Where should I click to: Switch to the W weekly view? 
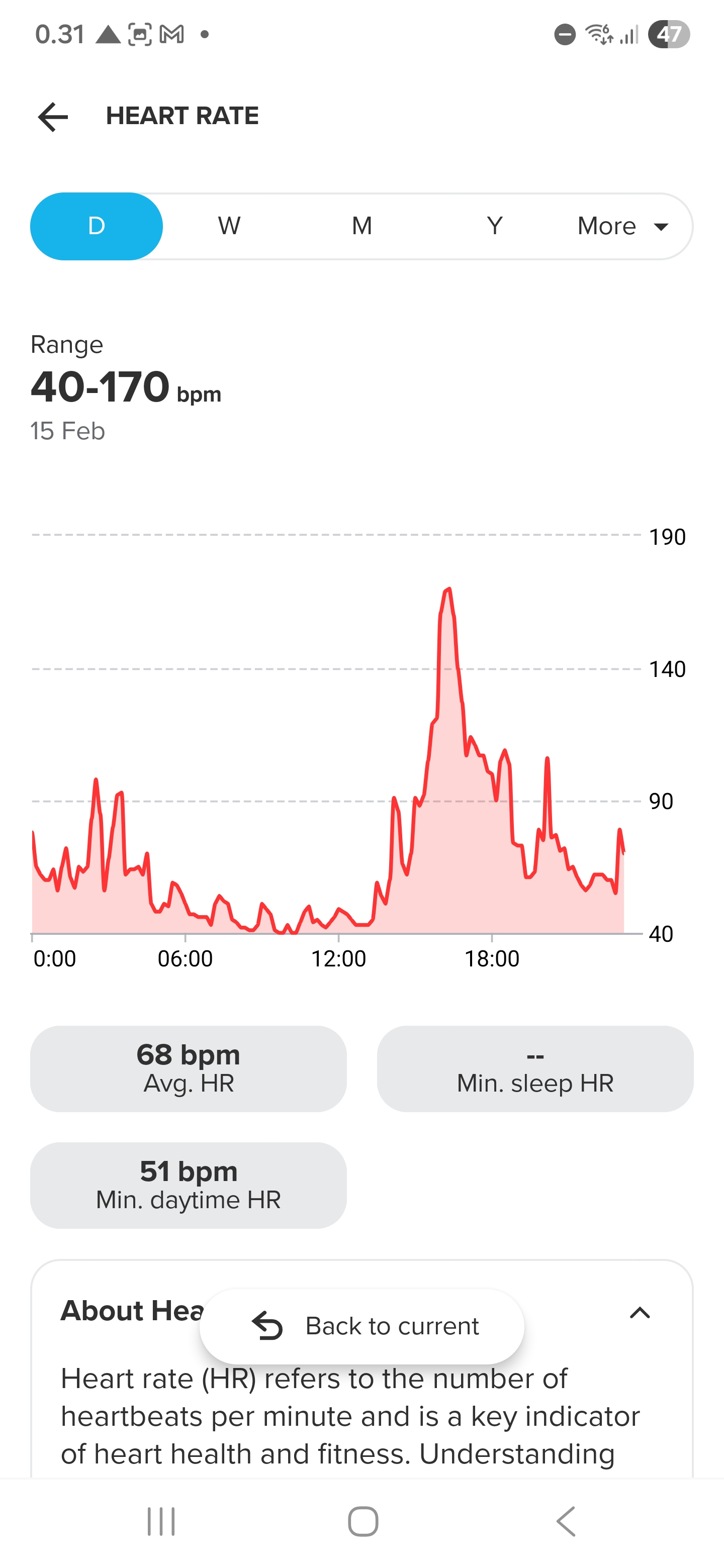pos(229,227)
